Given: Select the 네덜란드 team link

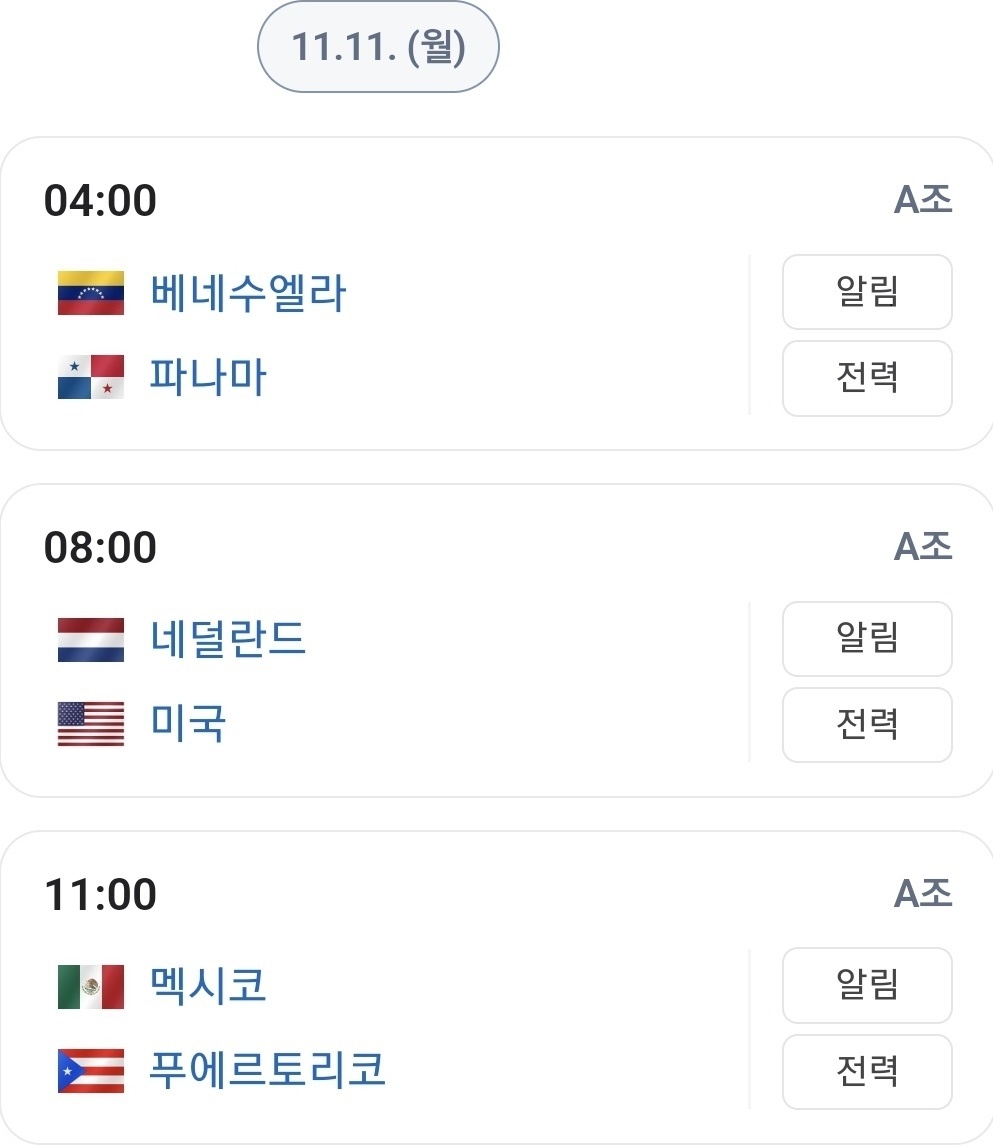Looking at the screenshot, I should click(228, 640).
